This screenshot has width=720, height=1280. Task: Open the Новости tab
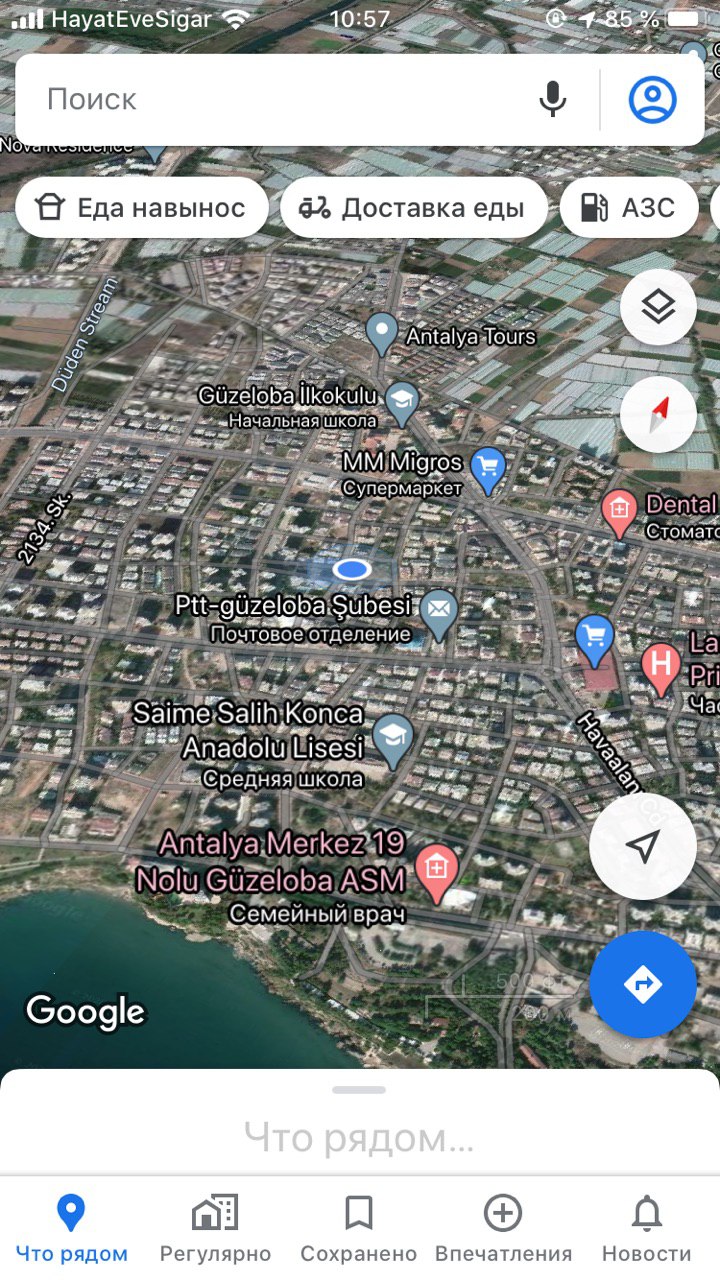[x=647, y=1229]
